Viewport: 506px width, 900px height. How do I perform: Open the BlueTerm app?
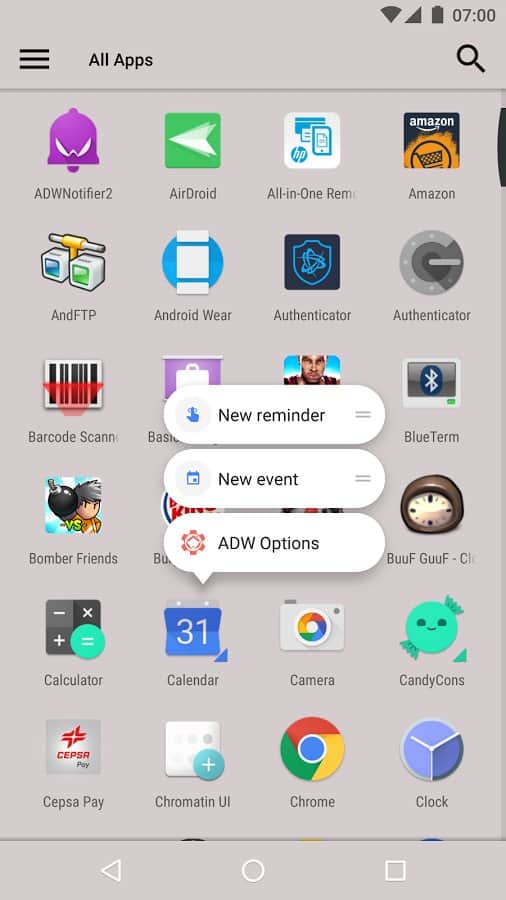click(431, 398)
